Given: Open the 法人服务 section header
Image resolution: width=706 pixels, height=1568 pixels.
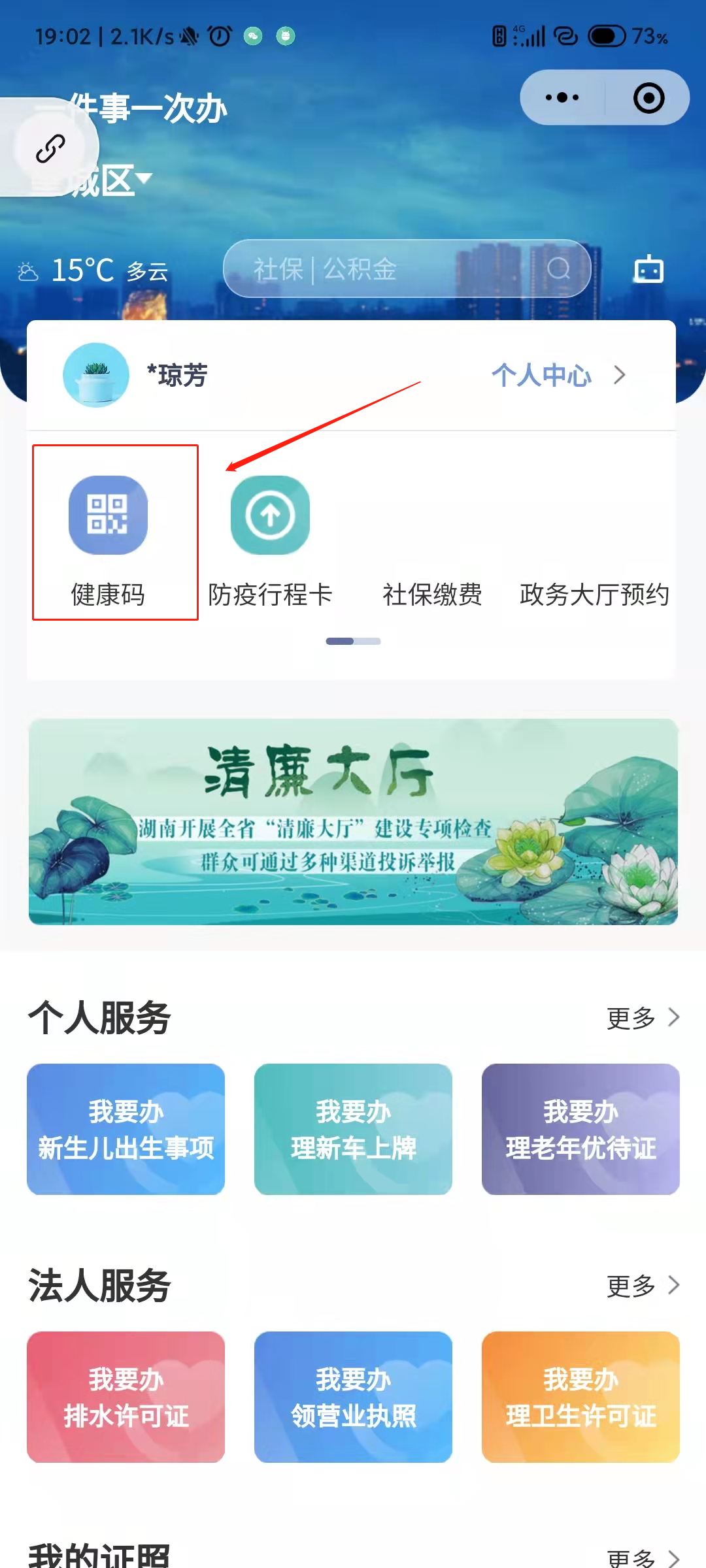Looking at the screenshot, I should [99, 1286].
